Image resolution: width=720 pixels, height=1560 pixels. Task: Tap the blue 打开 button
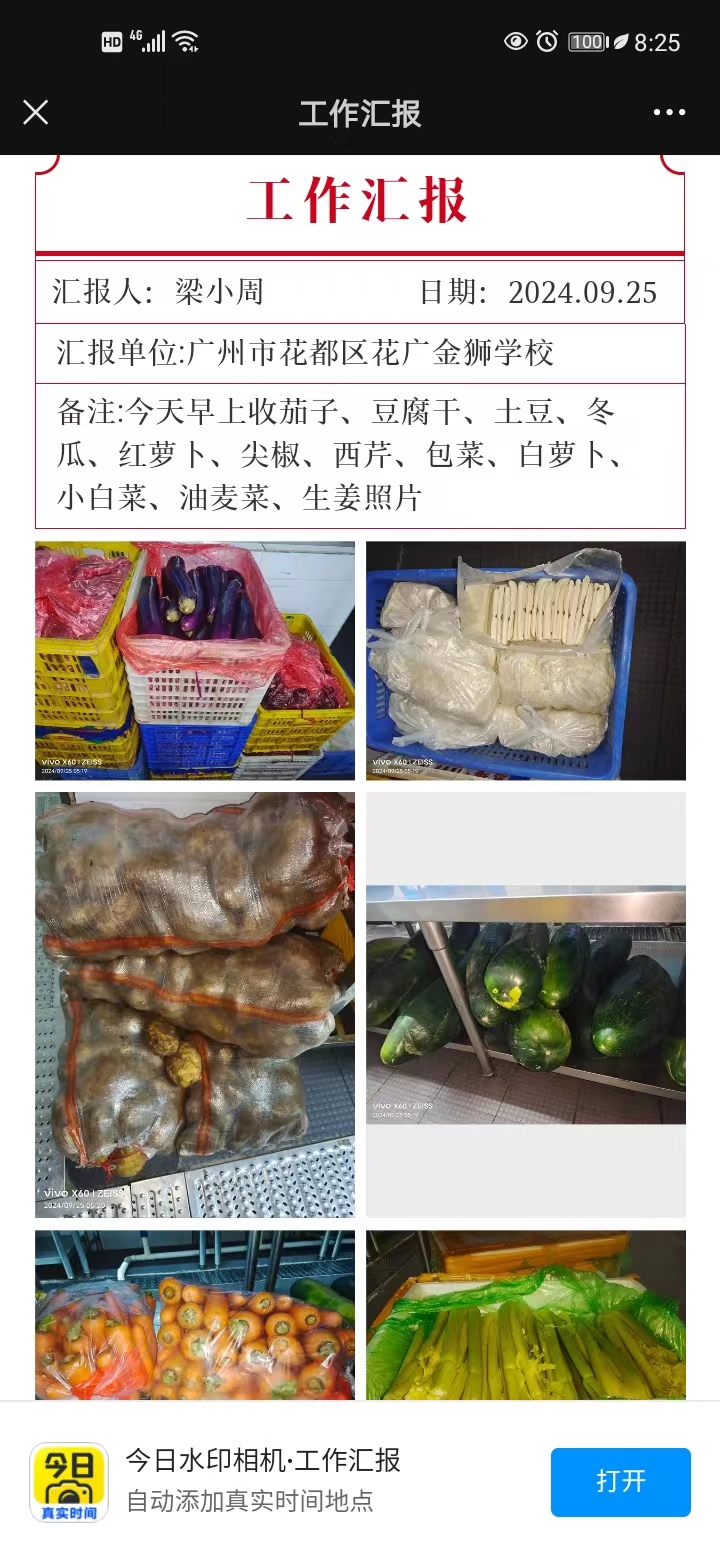[620, 1482]
